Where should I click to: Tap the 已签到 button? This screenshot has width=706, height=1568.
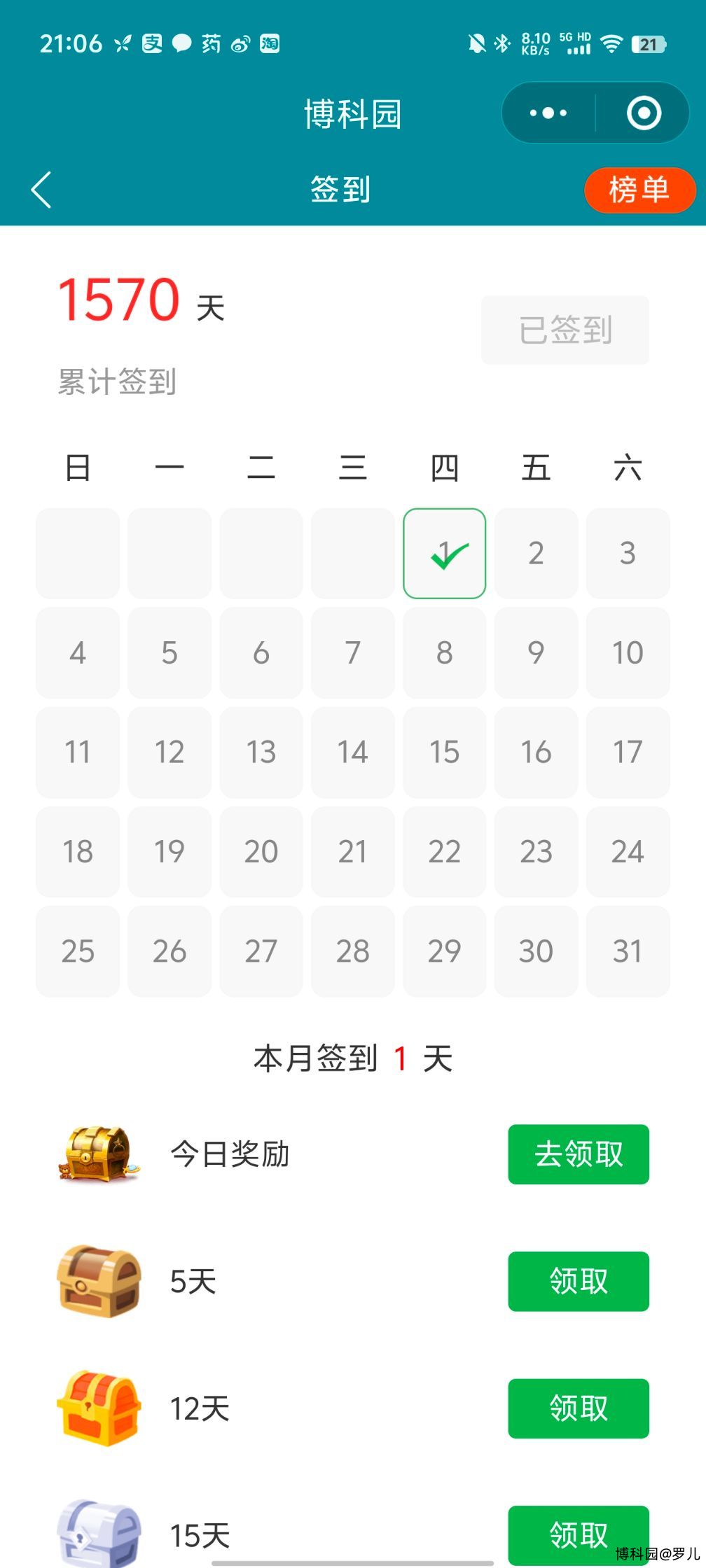[565, 330]
